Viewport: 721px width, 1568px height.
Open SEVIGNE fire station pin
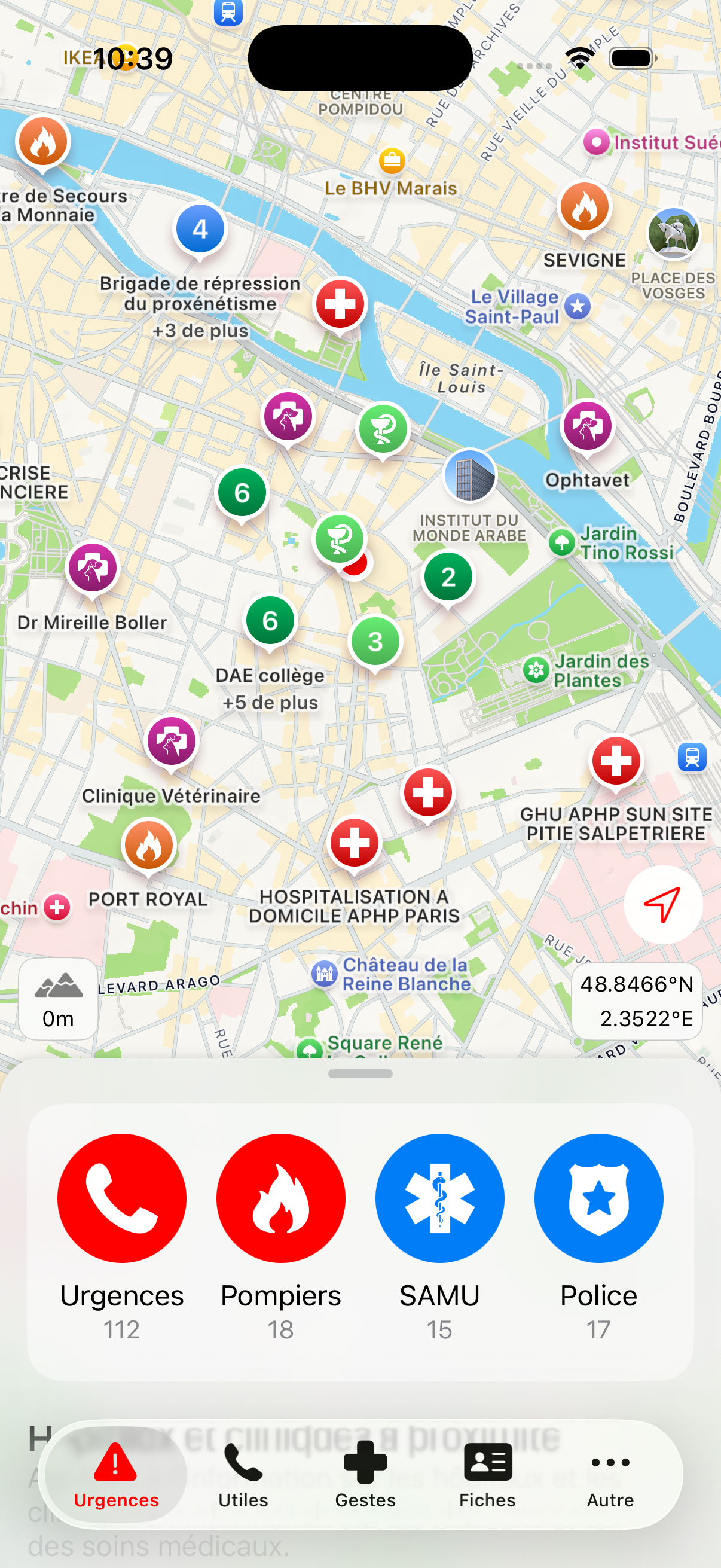[x=584, y=208]
